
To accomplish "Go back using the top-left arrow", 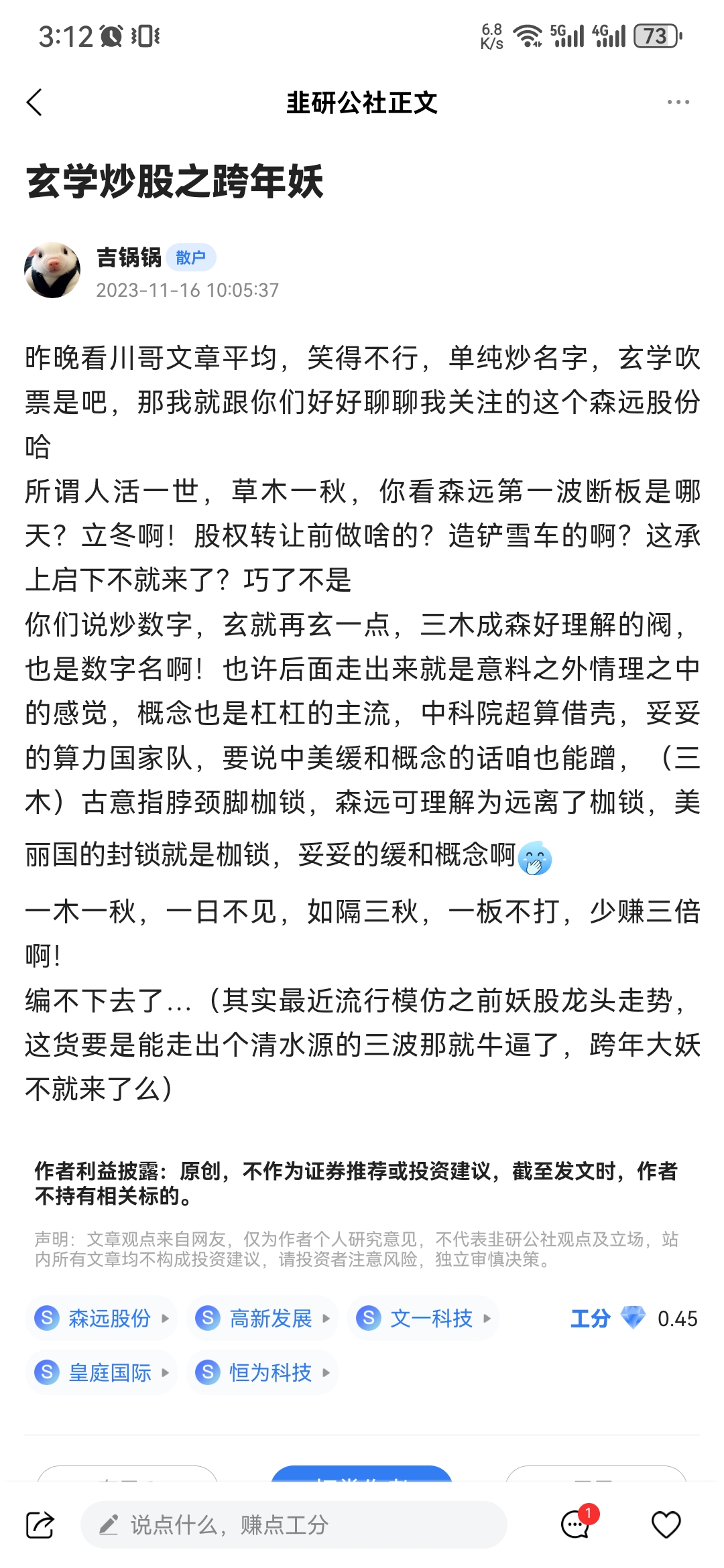I will (35, 103).
